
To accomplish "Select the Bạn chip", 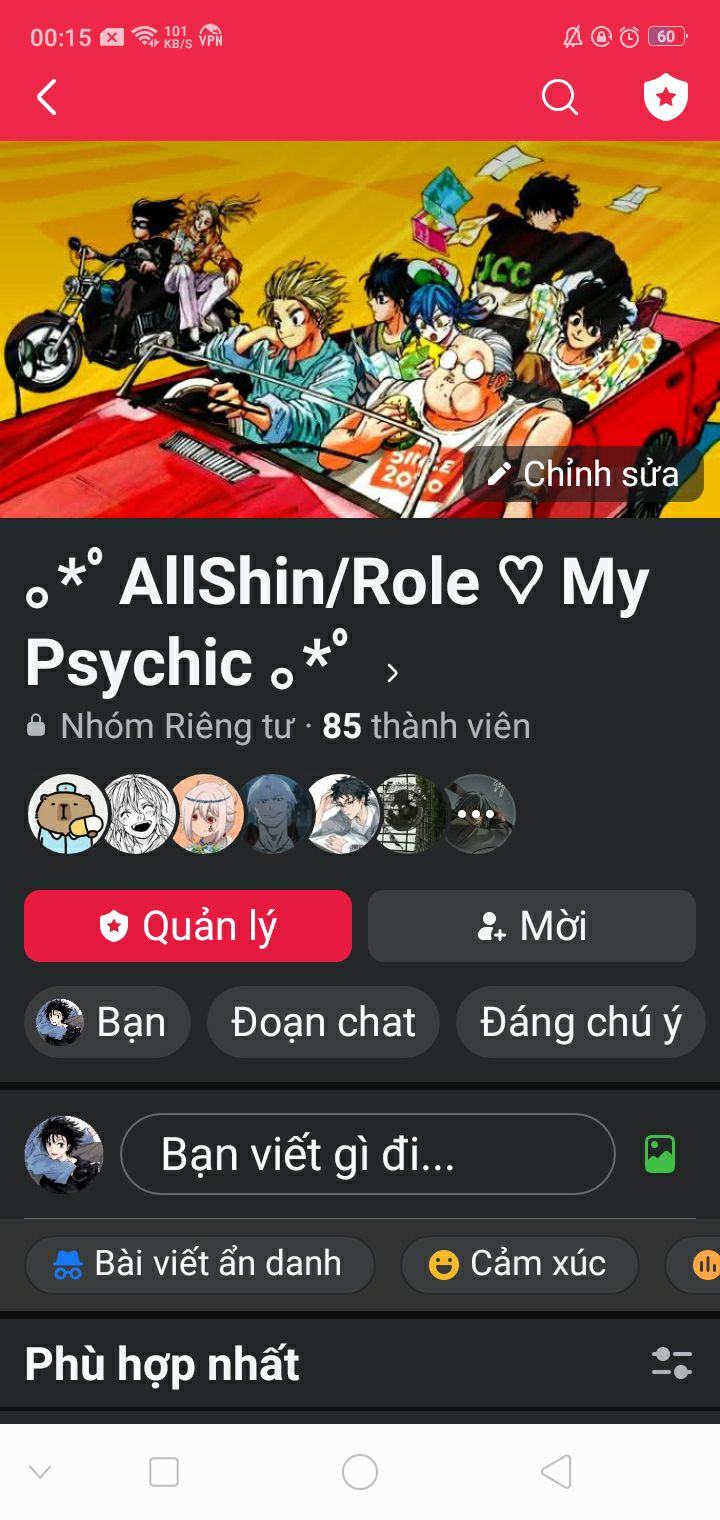I will [107, 1022].
